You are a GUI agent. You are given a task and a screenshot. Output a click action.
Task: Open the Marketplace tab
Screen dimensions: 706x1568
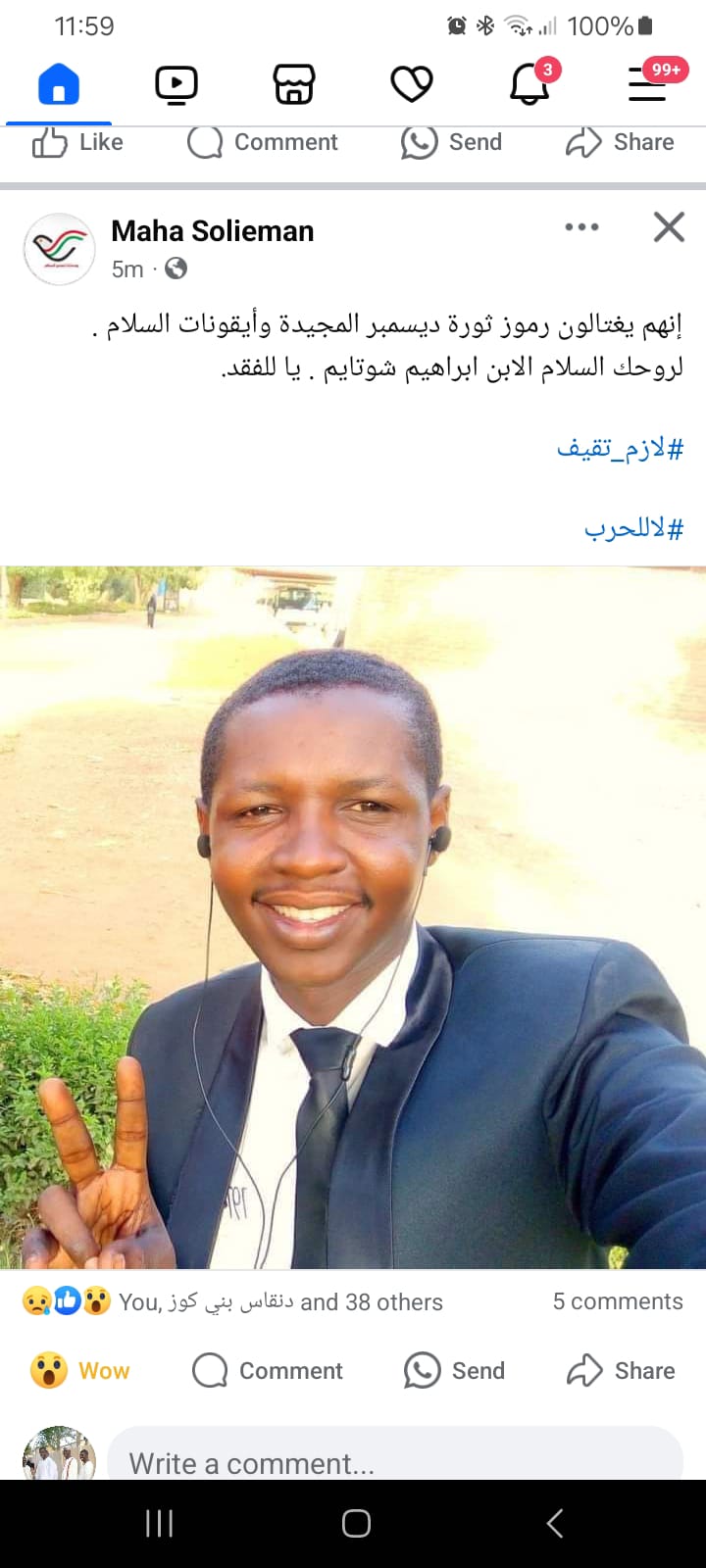click(294, 84)
